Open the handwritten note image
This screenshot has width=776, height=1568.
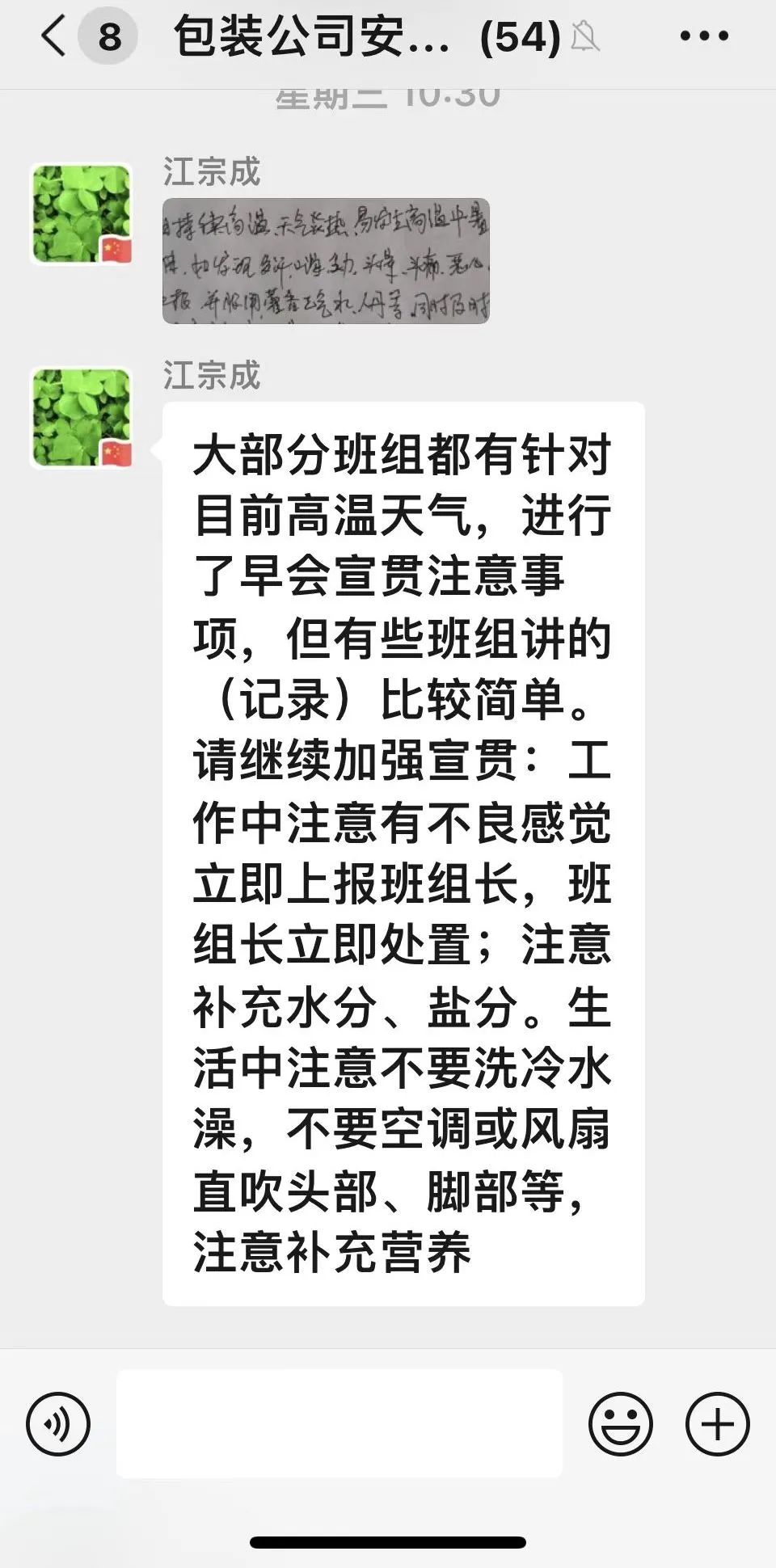(x=326, y=261)
